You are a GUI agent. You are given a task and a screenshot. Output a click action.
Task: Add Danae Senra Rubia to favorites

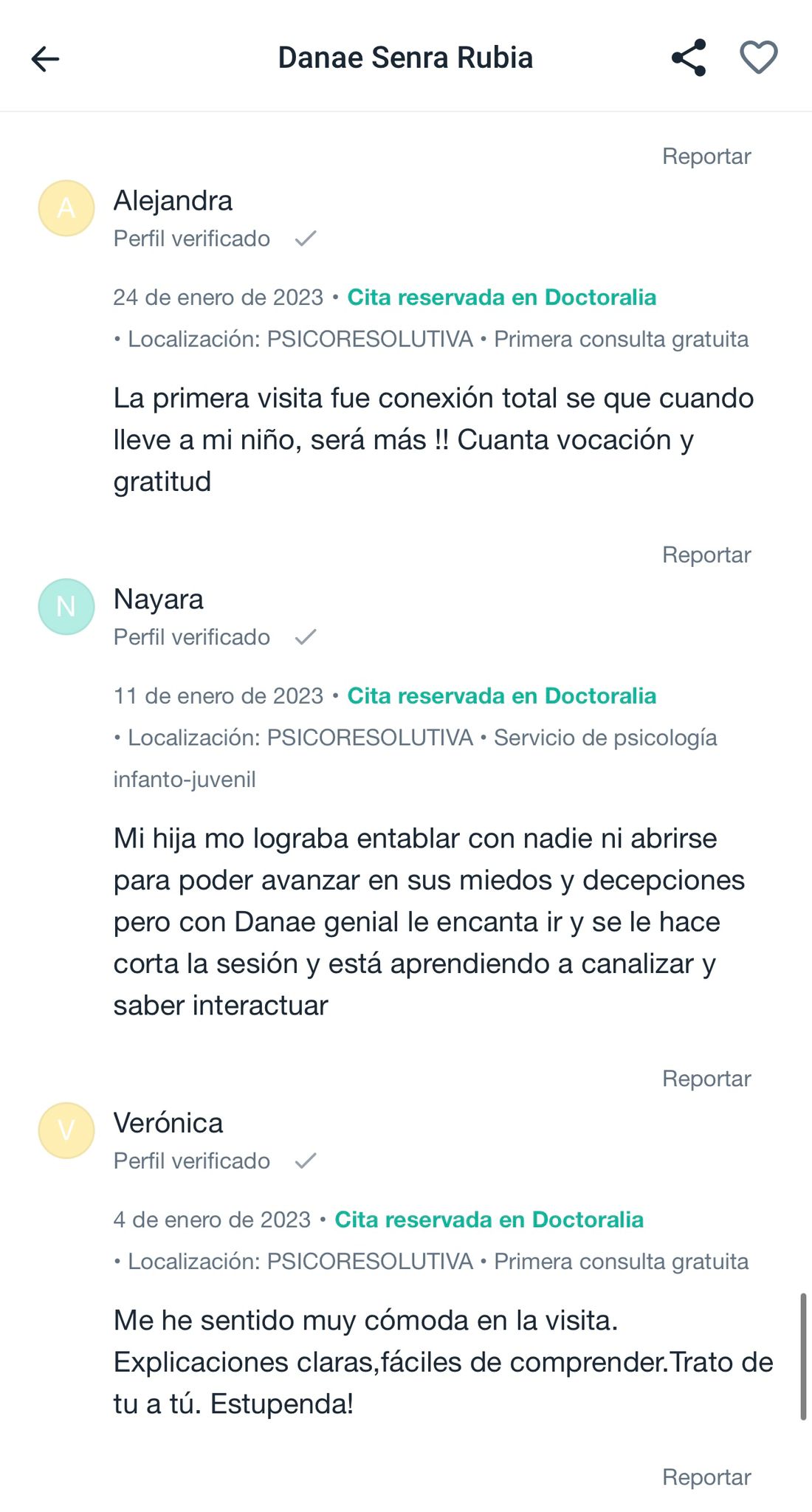pyautogui.click(x=759, y=58)
